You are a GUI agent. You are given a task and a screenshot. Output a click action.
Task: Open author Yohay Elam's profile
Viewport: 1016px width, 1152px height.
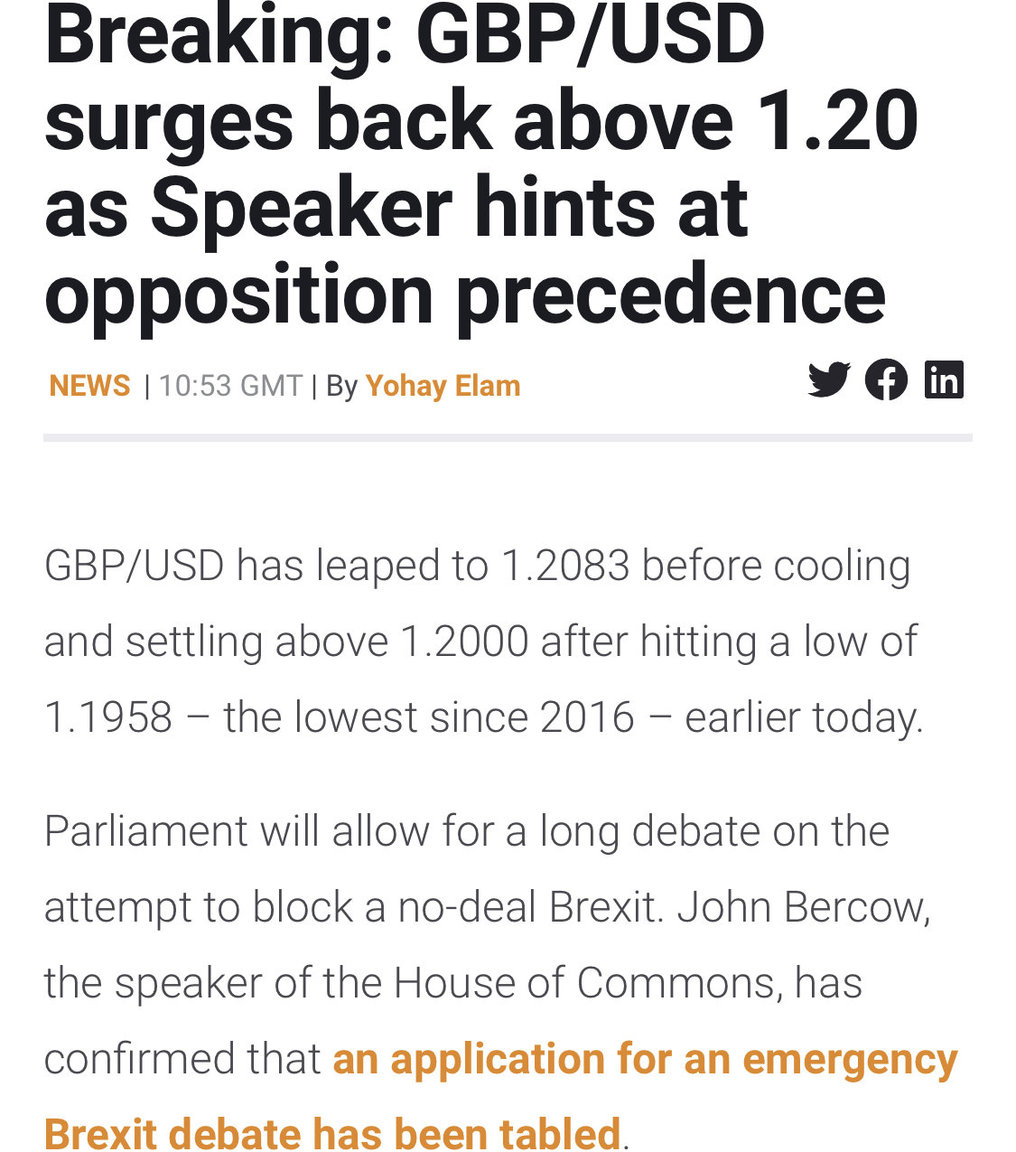pos(443,386)
